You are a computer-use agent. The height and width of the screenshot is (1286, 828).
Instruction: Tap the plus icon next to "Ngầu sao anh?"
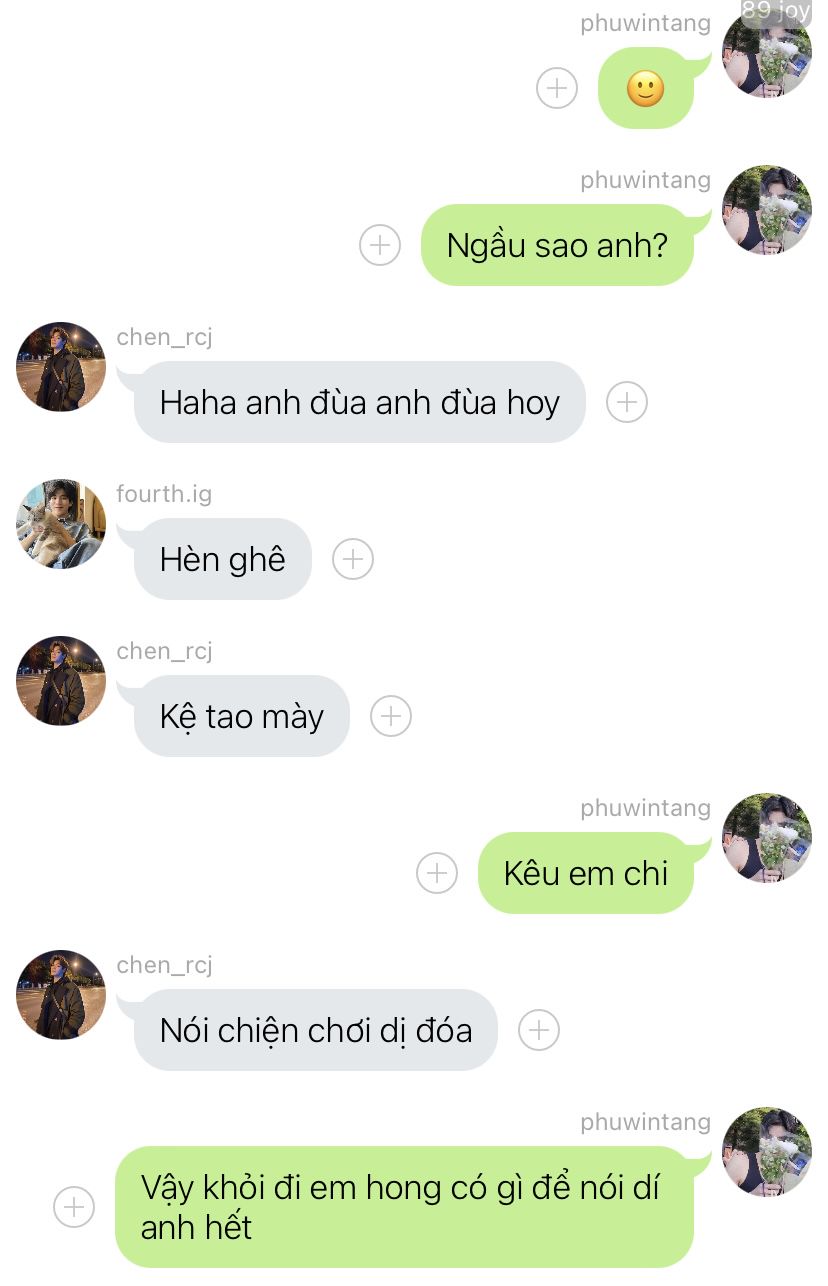click(x=380, y=245)
